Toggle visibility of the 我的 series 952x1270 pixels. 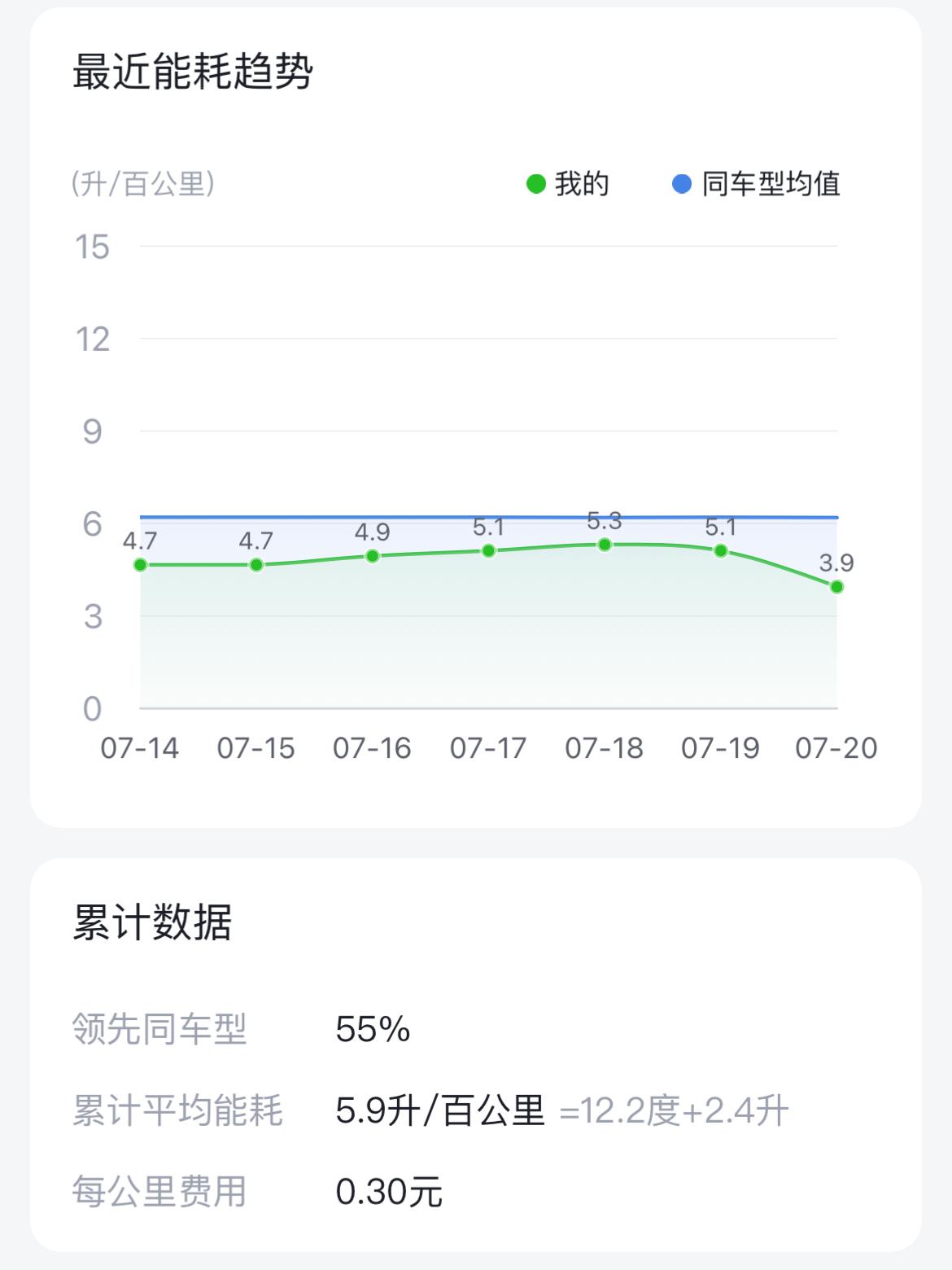pyautogui.click(x=570, y=184)
